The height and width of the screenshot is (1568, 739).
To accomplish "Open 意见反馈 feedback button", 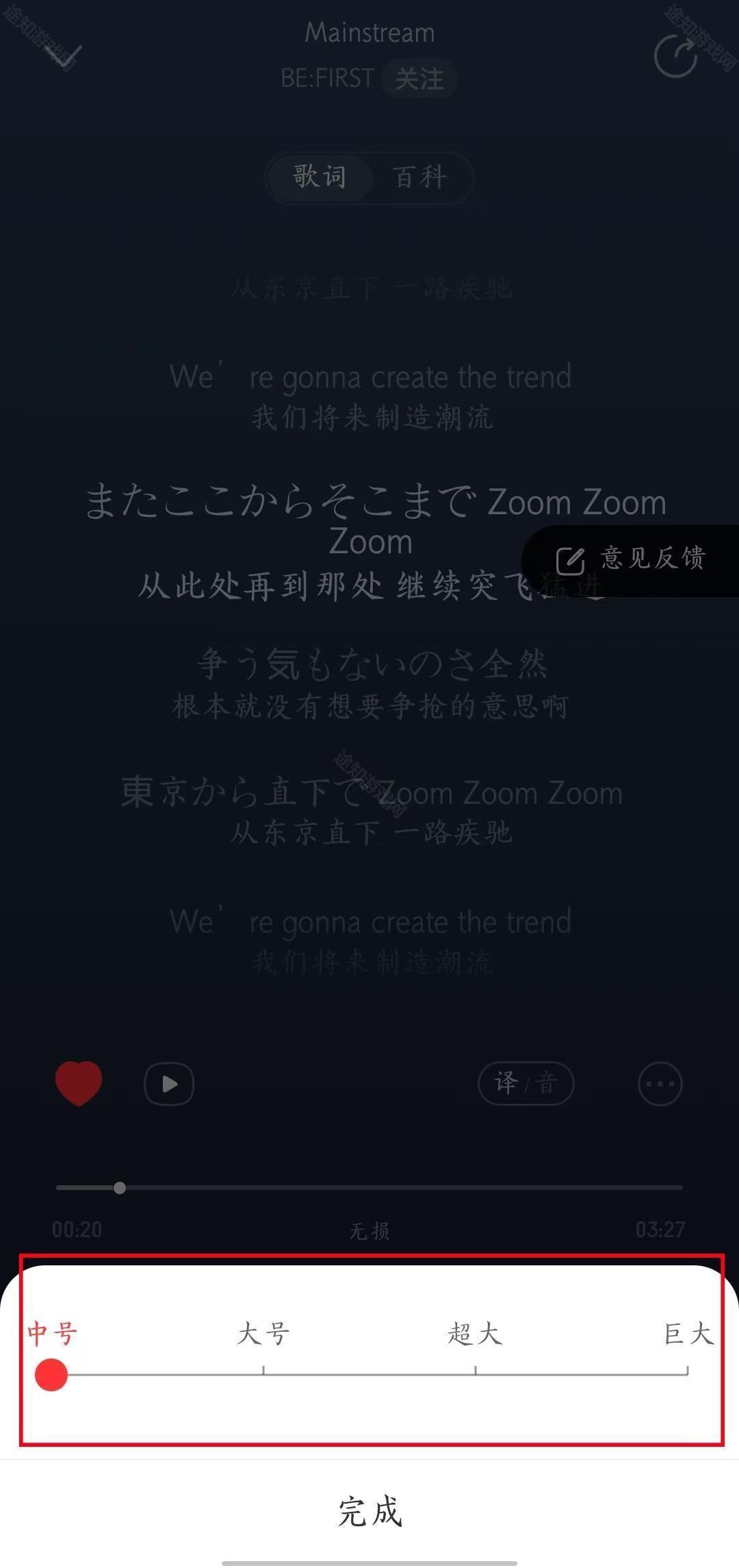I will tap(631, 559).
